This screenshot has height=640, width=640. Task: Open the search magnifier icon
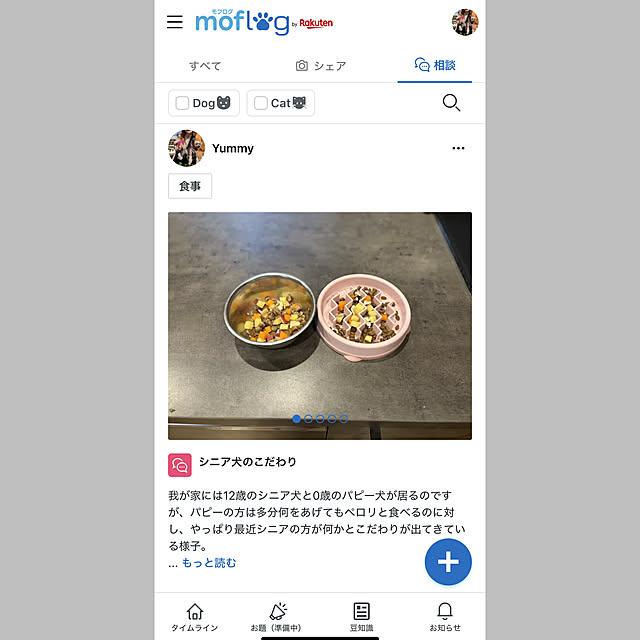pyautogui.click(x=451, y=102)
